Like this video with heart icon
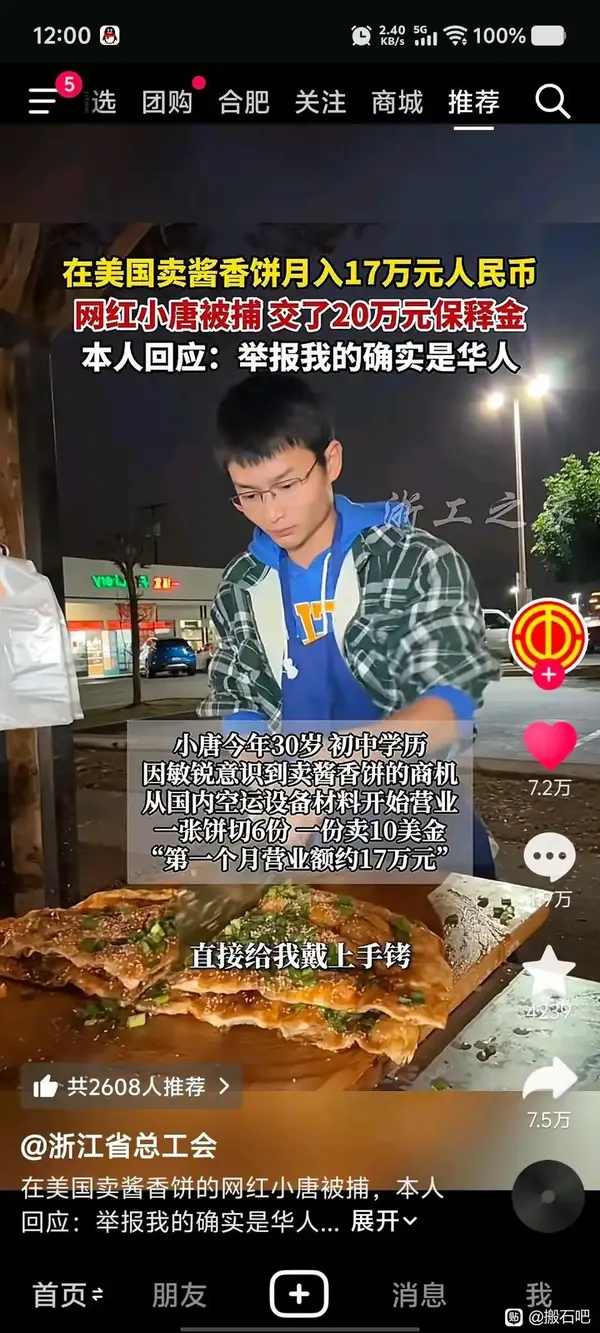 coord(550,745)
